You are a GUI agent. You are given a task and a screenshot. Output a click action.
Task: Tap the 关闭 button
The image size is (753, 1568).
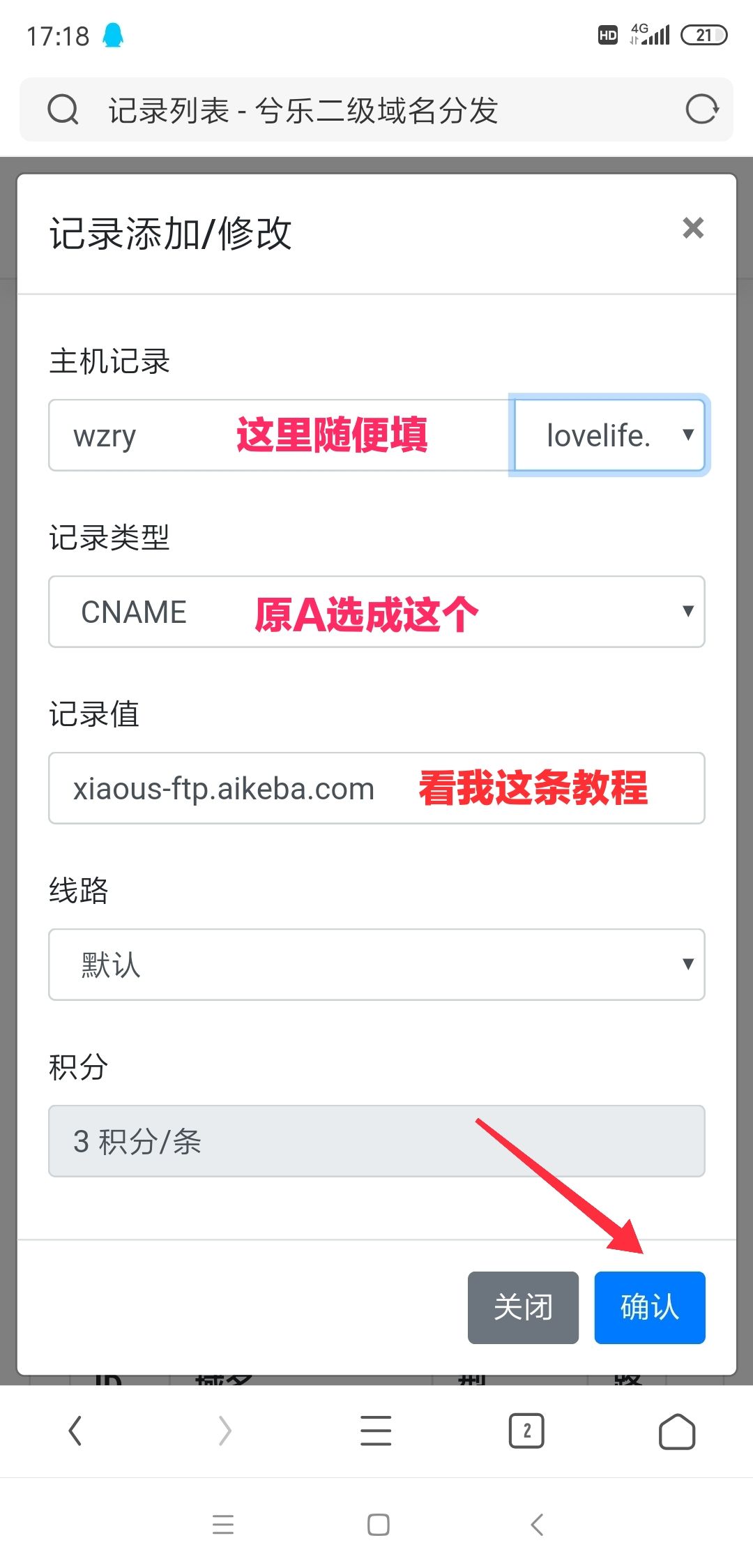[523, 1307]
